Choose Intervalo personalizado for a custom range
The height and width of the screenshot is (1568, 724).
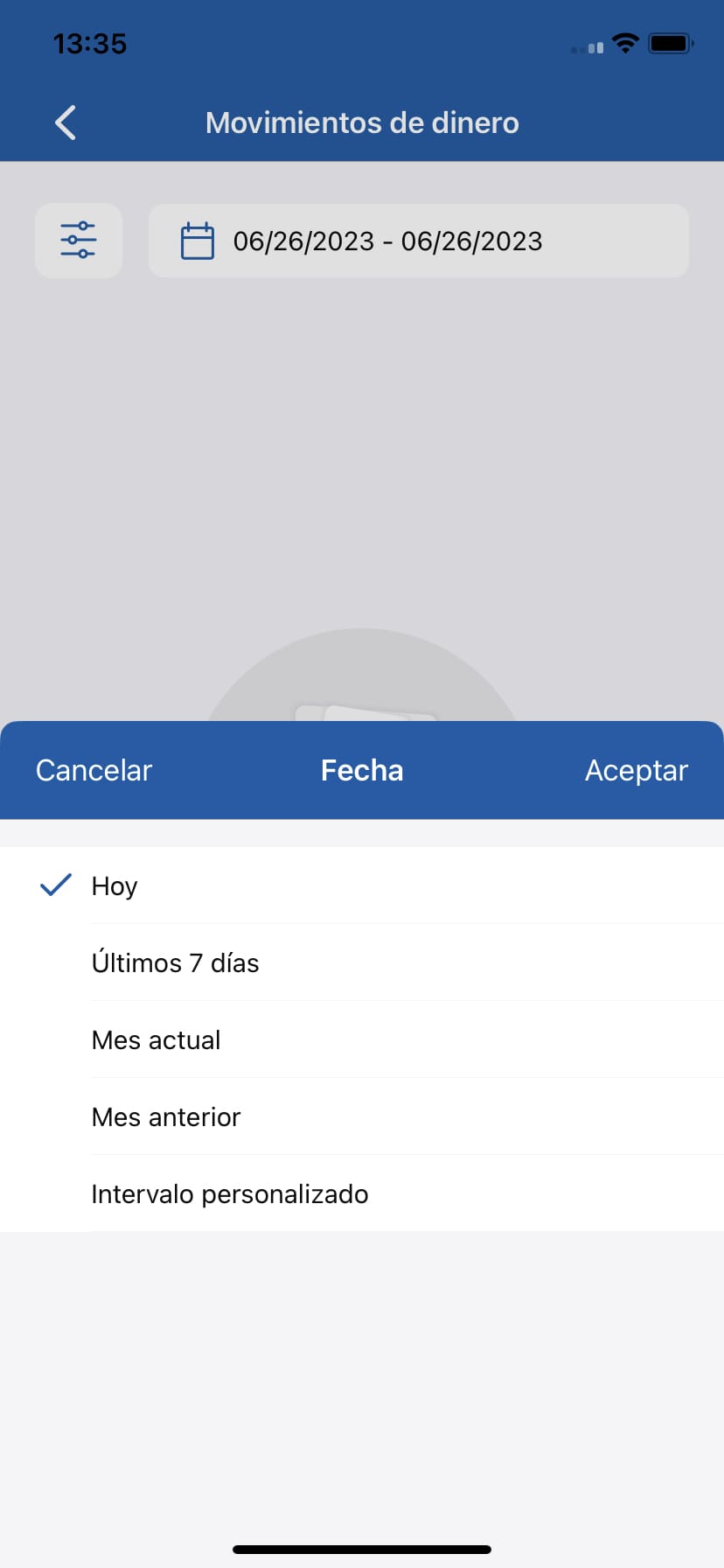click(229, 1193)
